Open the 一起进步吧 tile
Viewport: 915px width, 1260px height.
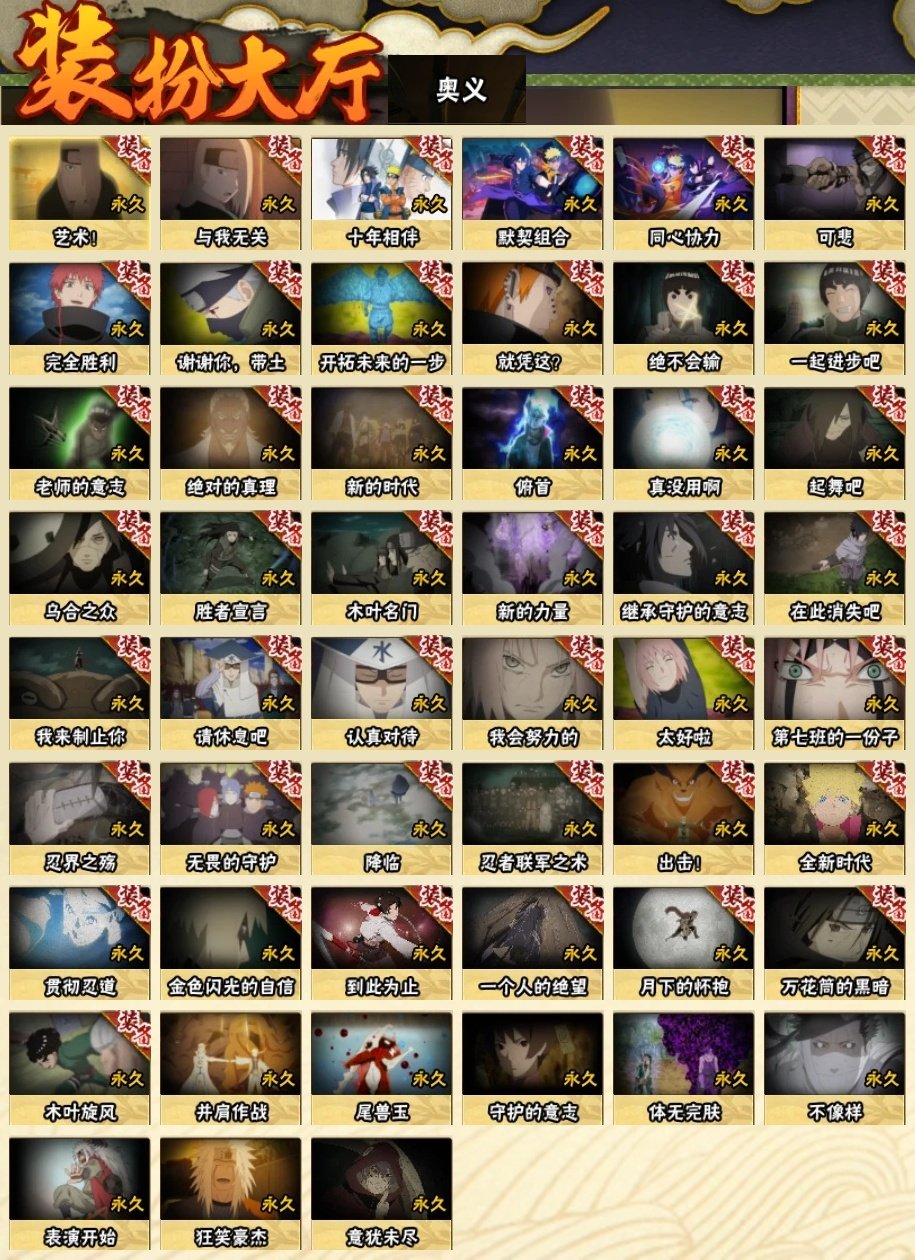834,318
